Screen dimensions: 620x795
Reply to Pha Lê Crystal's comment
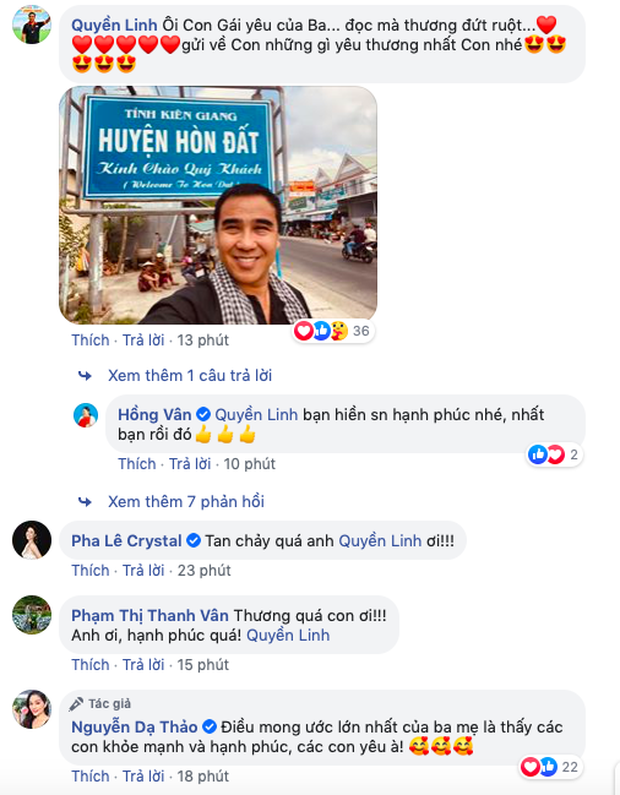click(143, 570)
